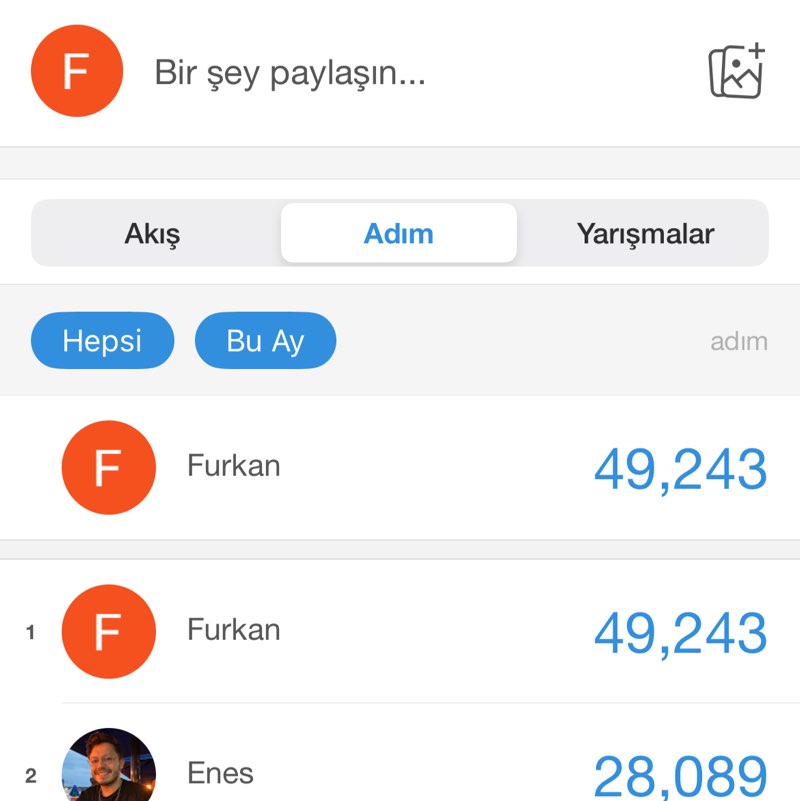Enable the Bu Ay filter

tap(265, 340)
